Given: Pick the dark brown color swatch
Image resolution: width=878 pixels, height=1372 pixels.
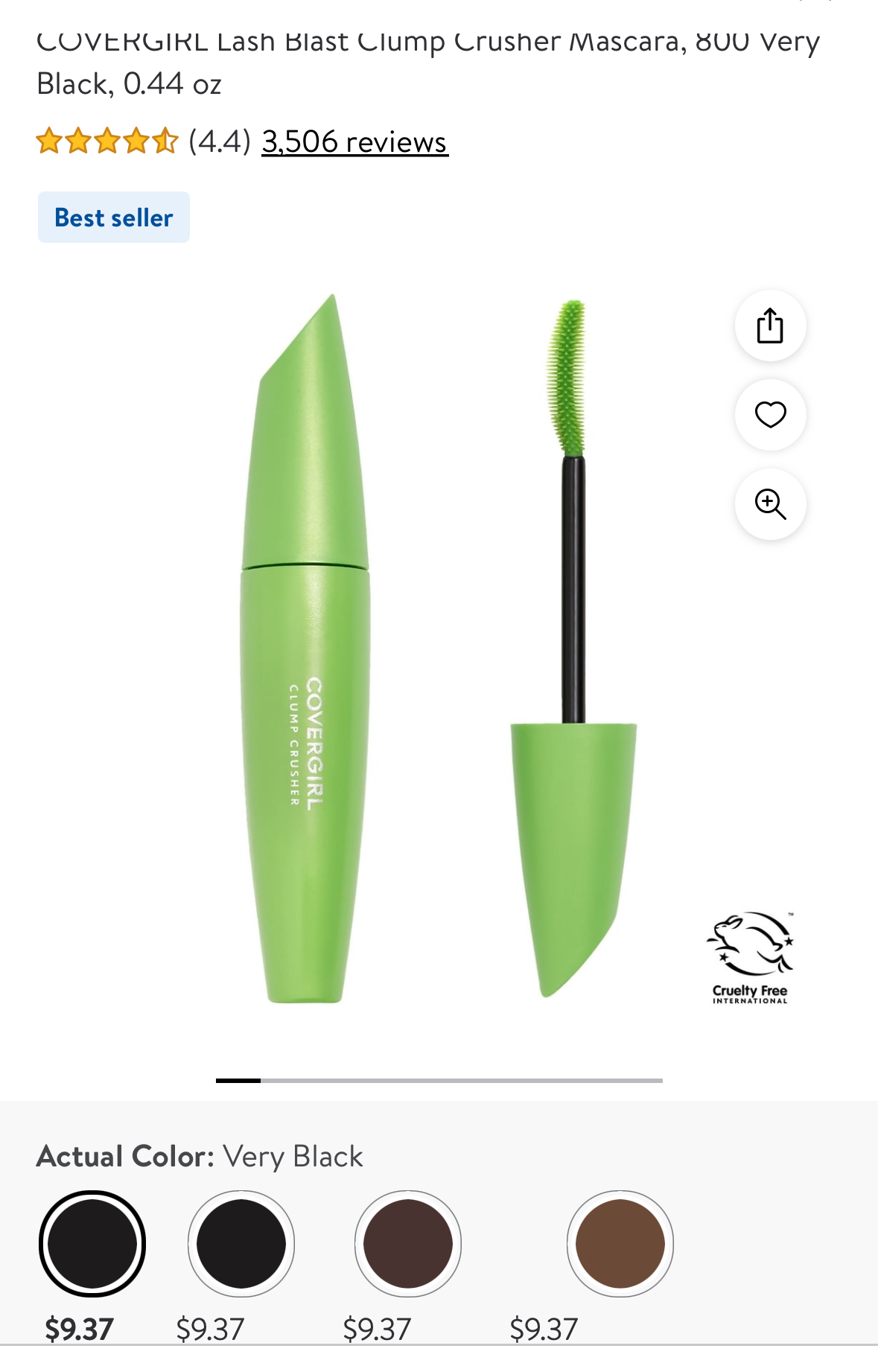Looking at the screenshot, I should (x=408, y=1243).
